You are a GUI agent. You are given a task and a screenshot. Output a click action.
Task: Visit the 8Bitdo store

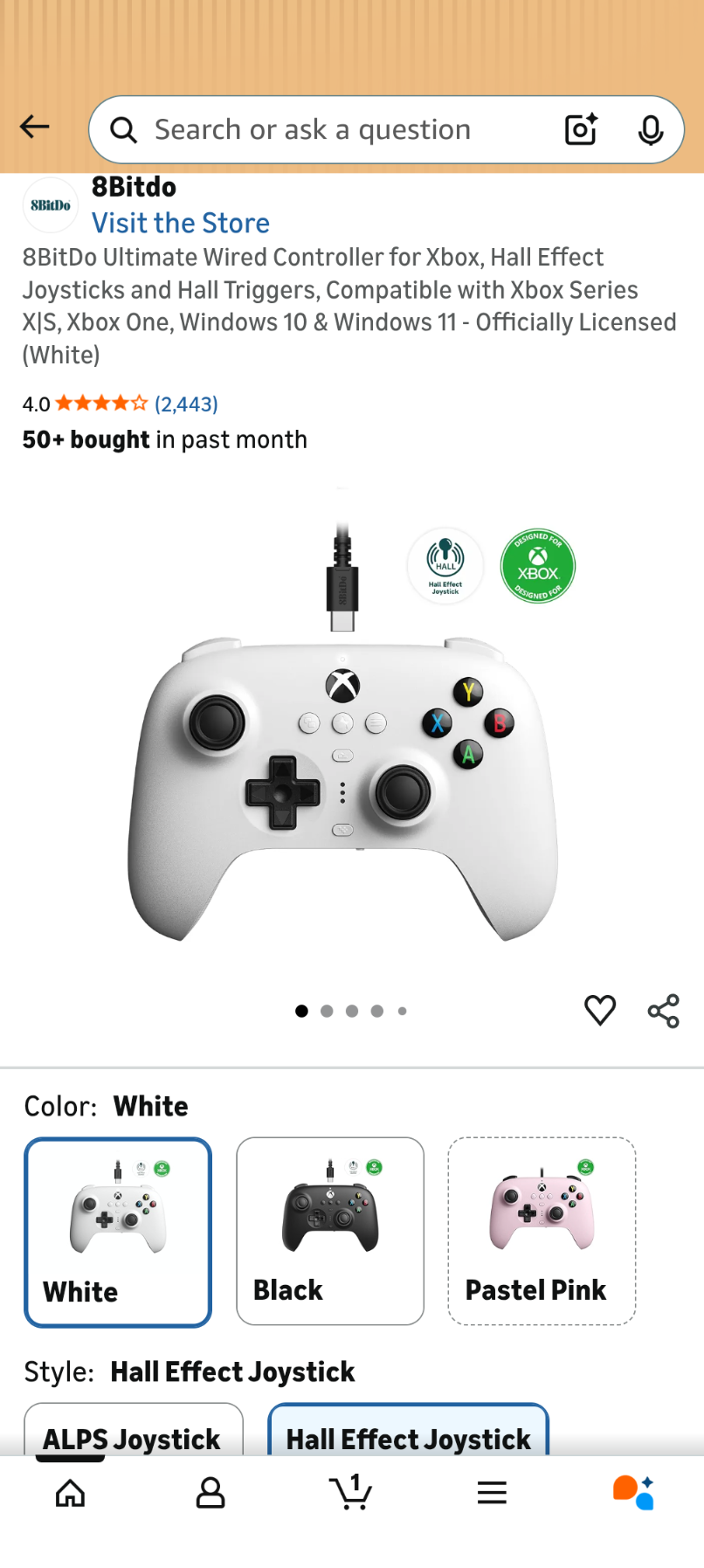tap(181, 224)
